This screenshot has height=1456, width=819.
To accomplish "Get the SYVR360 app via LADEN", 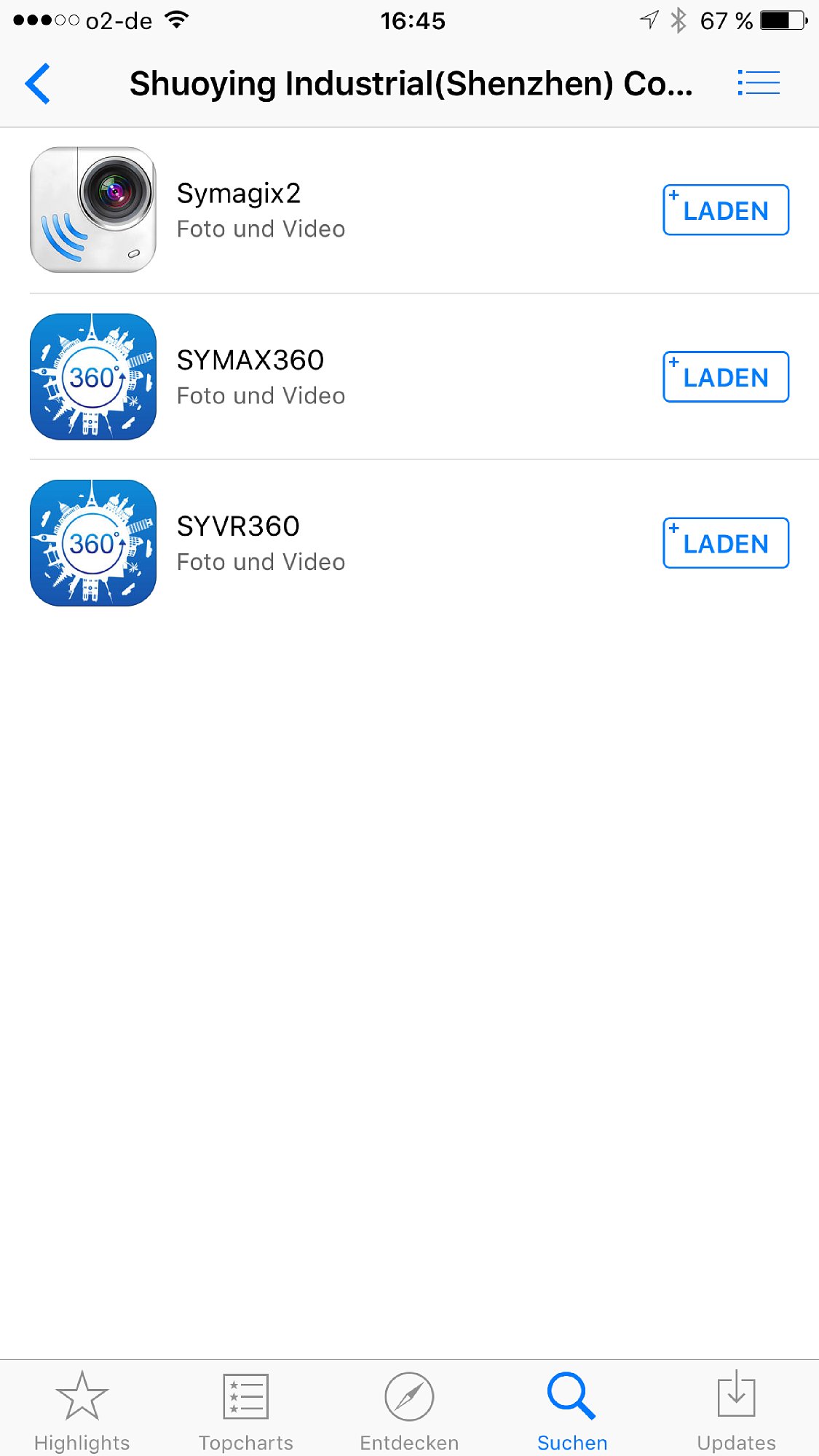I will pos(725,543).
